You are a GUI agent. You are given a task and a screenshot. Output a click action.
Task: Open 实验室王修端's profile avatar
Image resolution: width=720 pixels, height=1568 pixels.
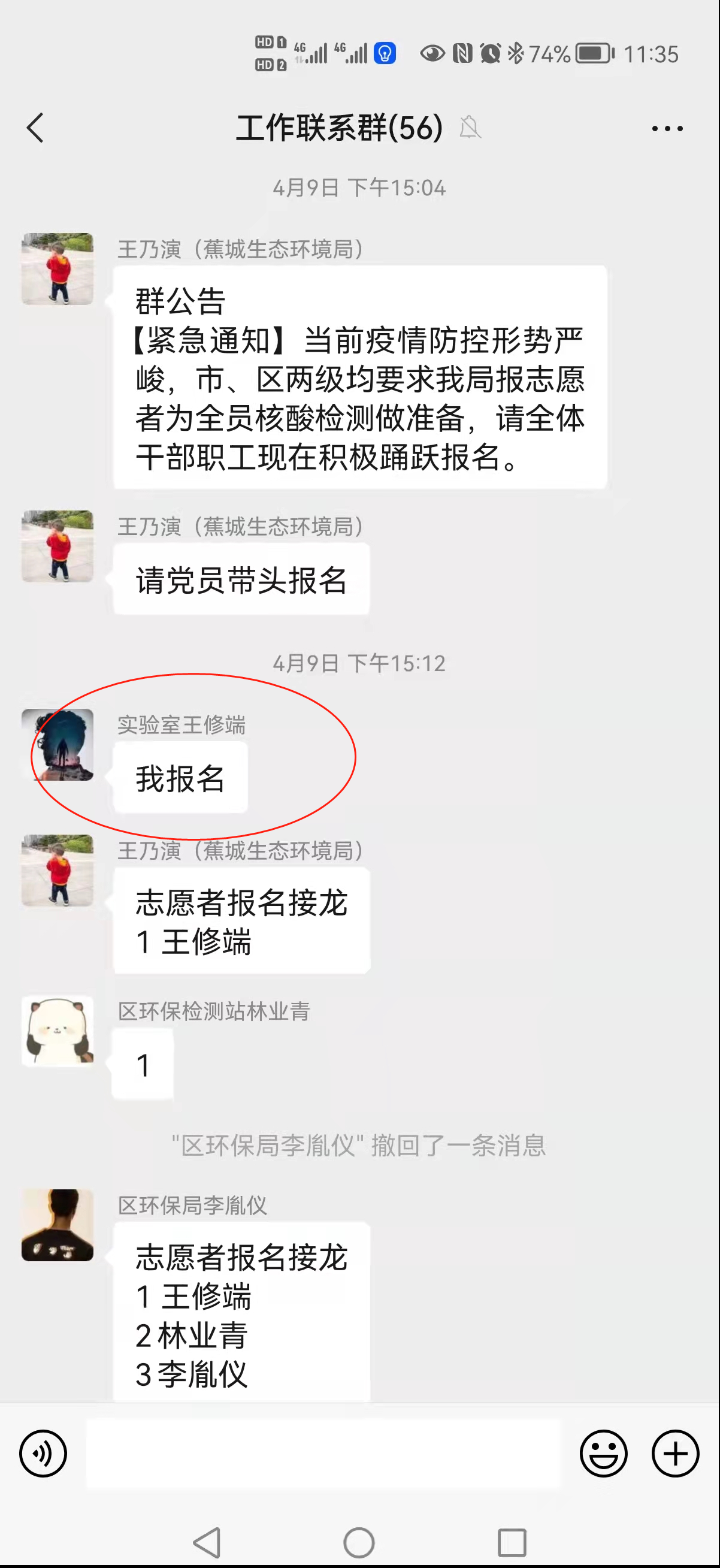click(x=58, y=744)
